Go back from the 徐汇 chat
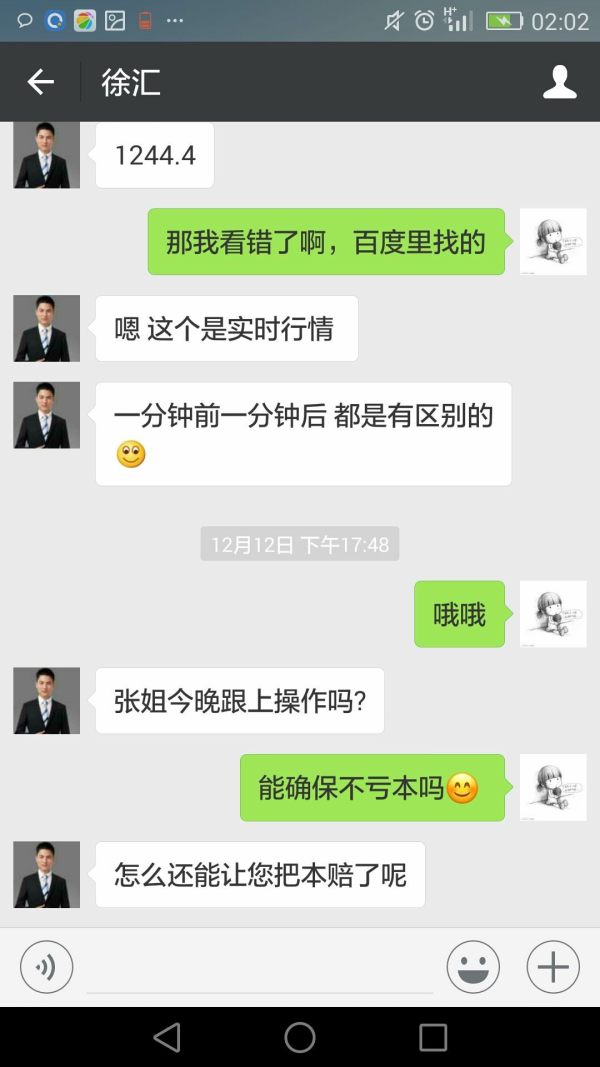 [40, 82]
